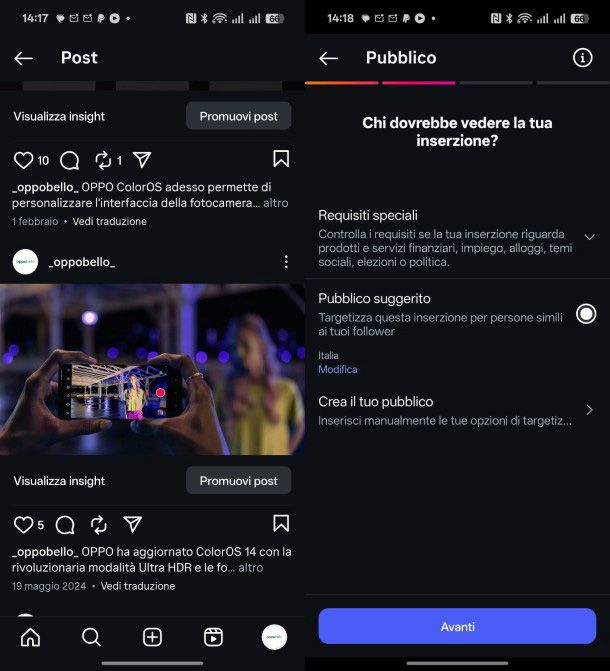
Task: Continue with the Avanti button
Action: coord(457,626)
